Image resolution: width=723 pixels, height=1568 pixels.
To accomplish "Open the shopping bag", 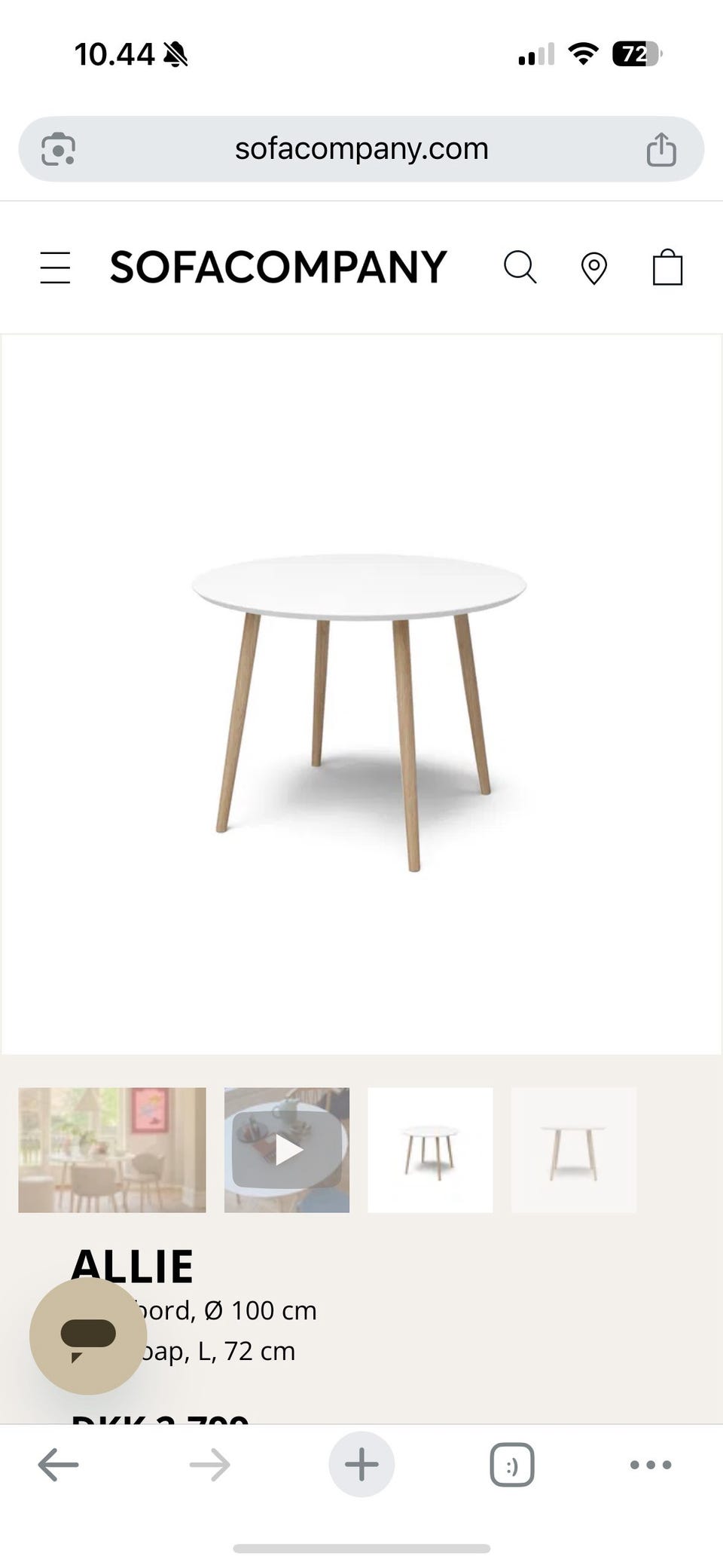I will pyautogui.click(x=666, y=267).
